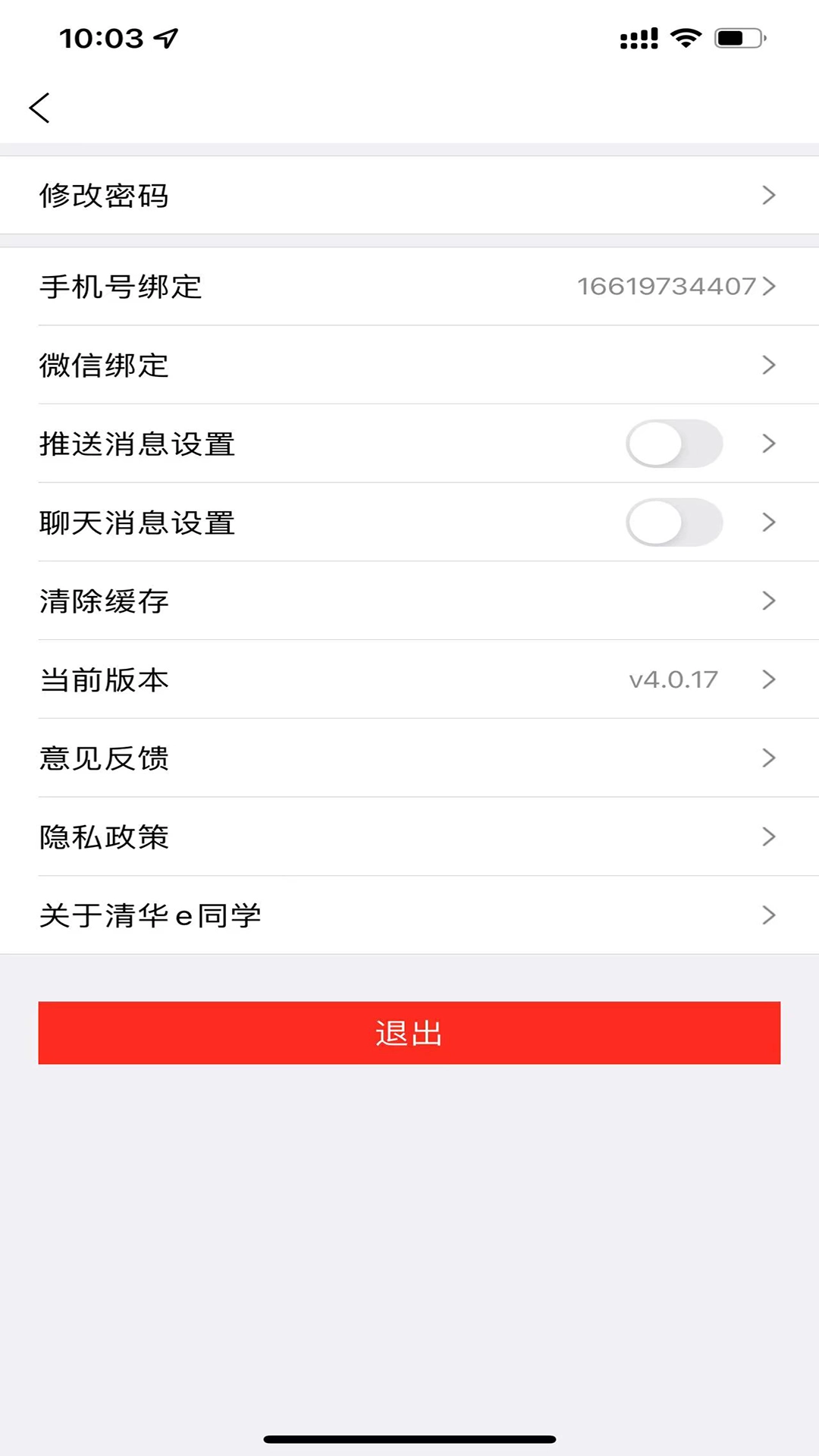Screen dimensions: 819x1456
Task: Open the 关于清华e同学 about page
Action: (x=409, y=915)
